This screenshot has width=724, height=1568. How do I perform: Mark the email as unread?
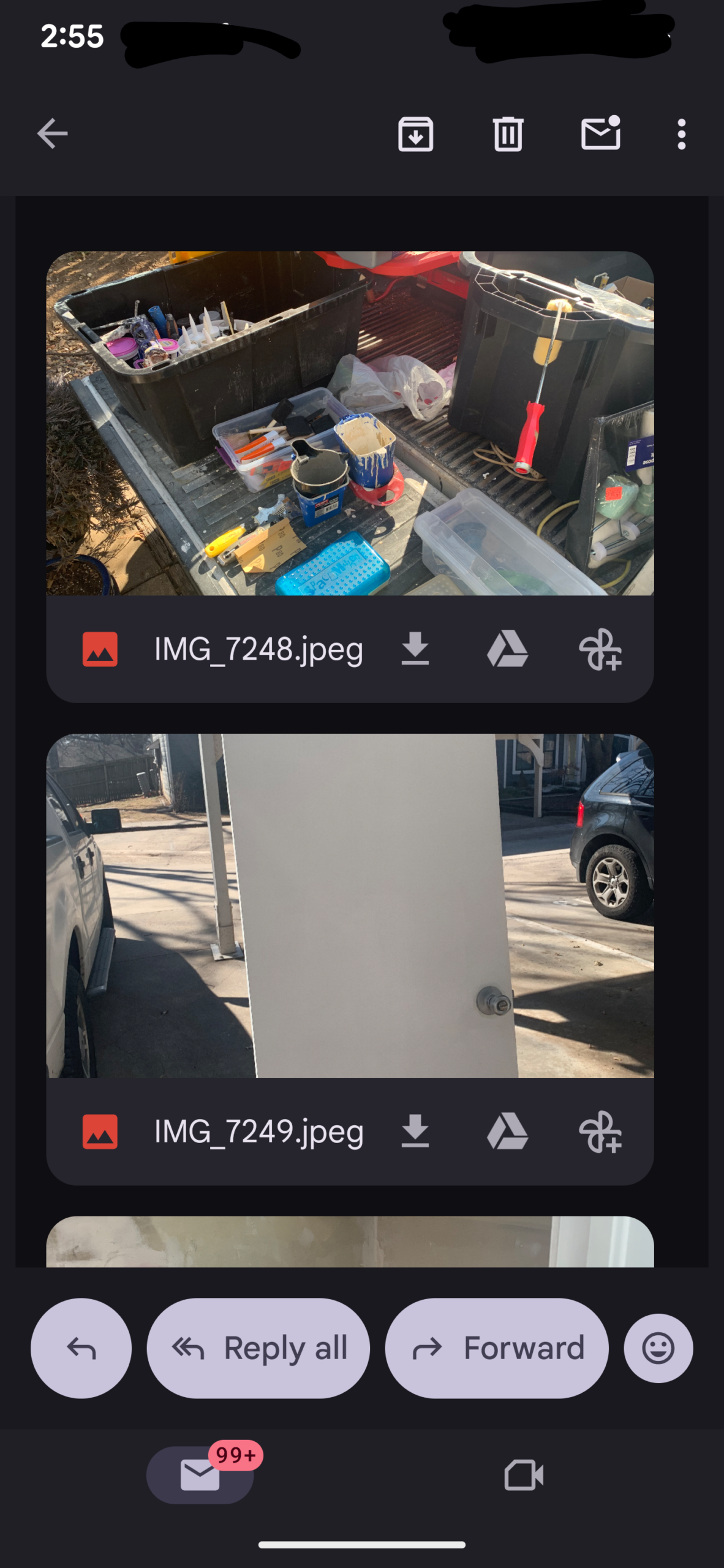pos(600,134)
